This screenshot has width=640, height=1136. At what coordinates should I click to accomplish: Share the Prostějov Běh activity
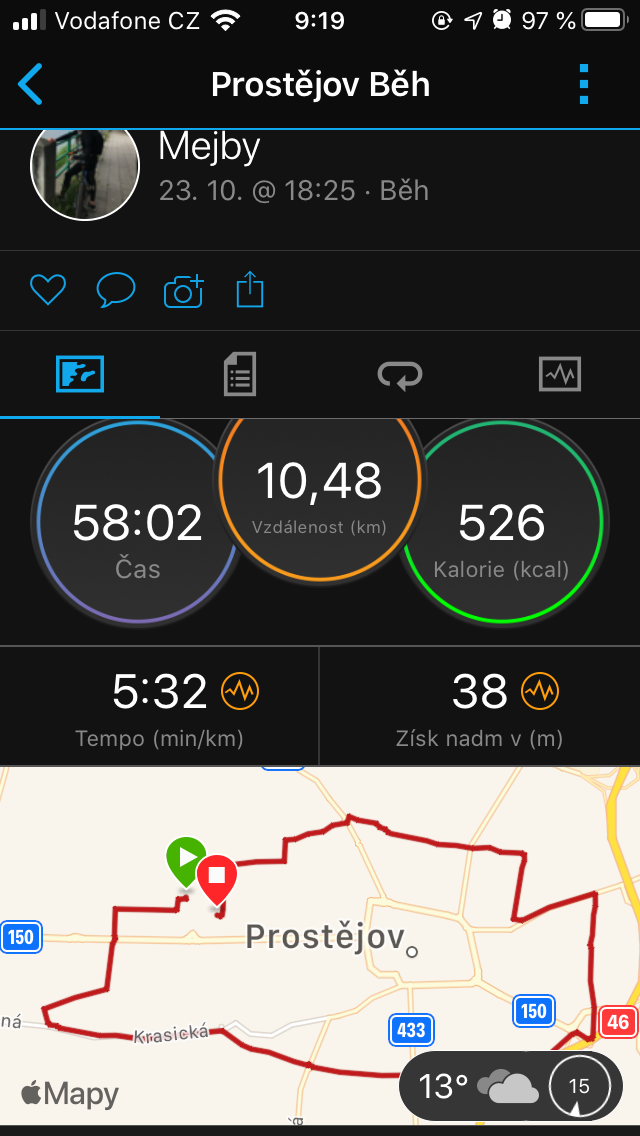click(250, 290)
